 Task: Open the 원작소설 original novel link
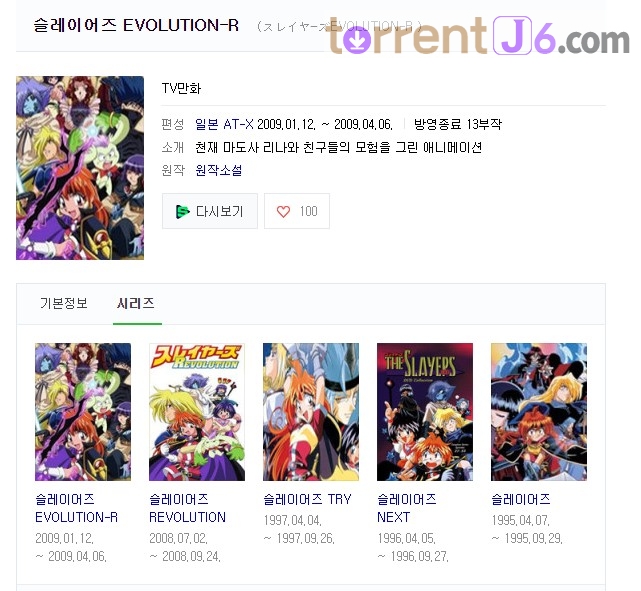click(x=219, y=170)
